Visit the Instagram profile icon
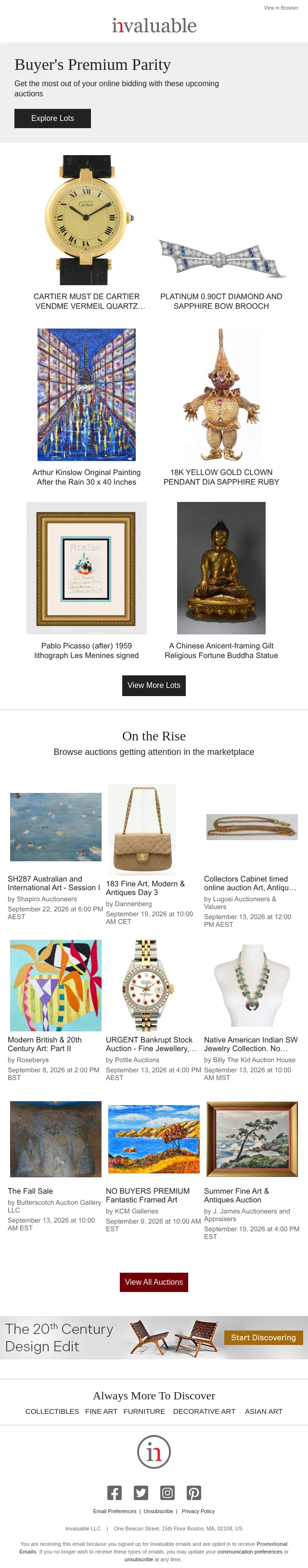The width and height of the screenshot is (308, 1568). tap(167, 1492)
